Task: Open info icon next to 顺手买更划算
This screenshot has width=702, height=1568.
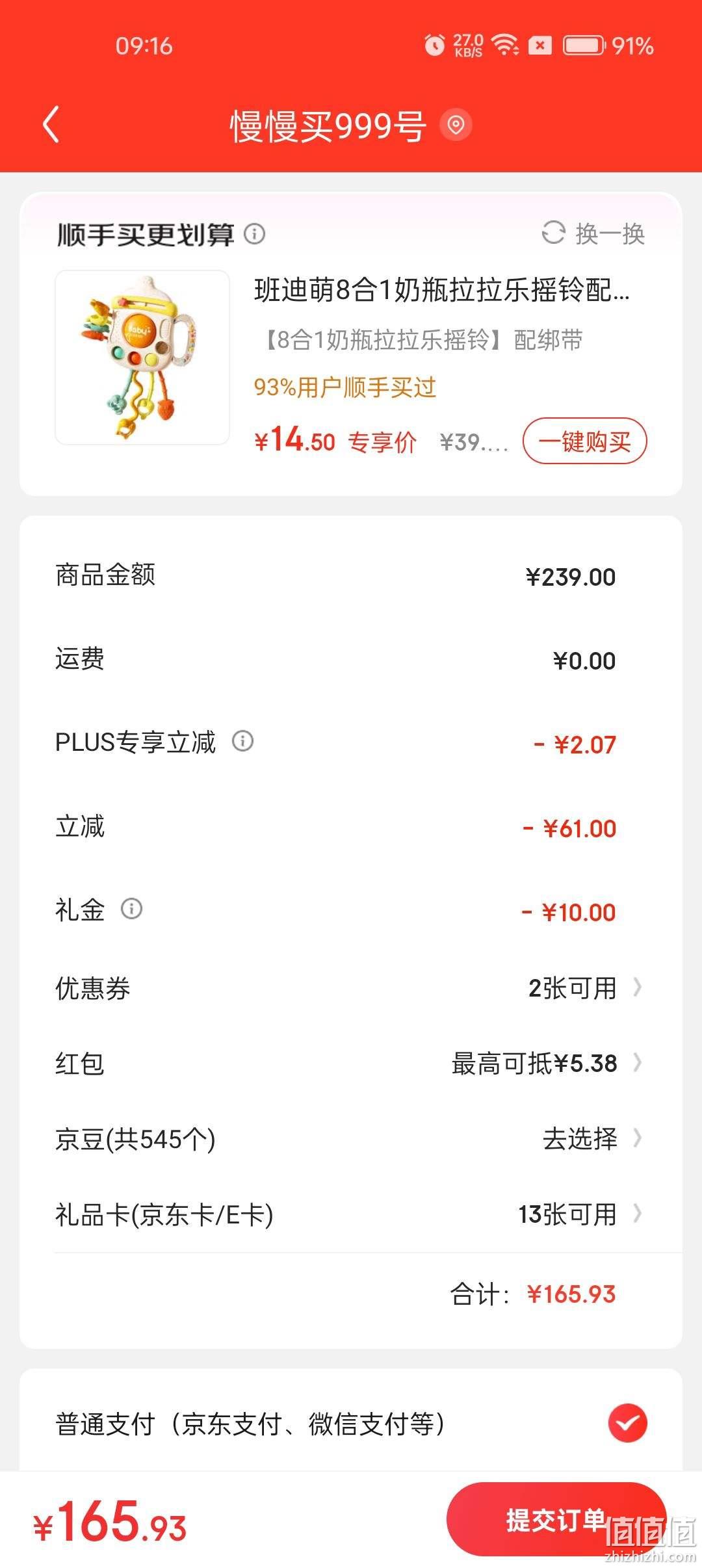Action: click(x=254, y=233)
